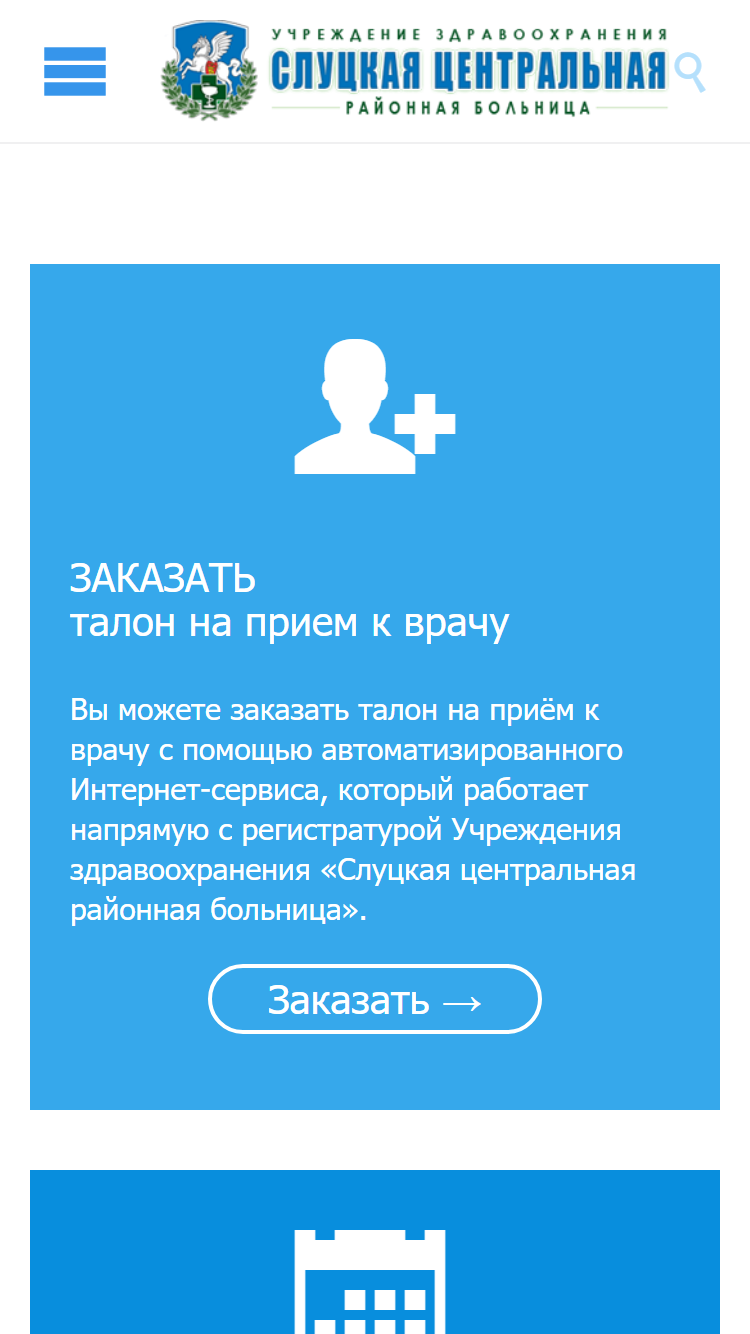
Task: Tap the Заказать button
Action: click(375, 999)
